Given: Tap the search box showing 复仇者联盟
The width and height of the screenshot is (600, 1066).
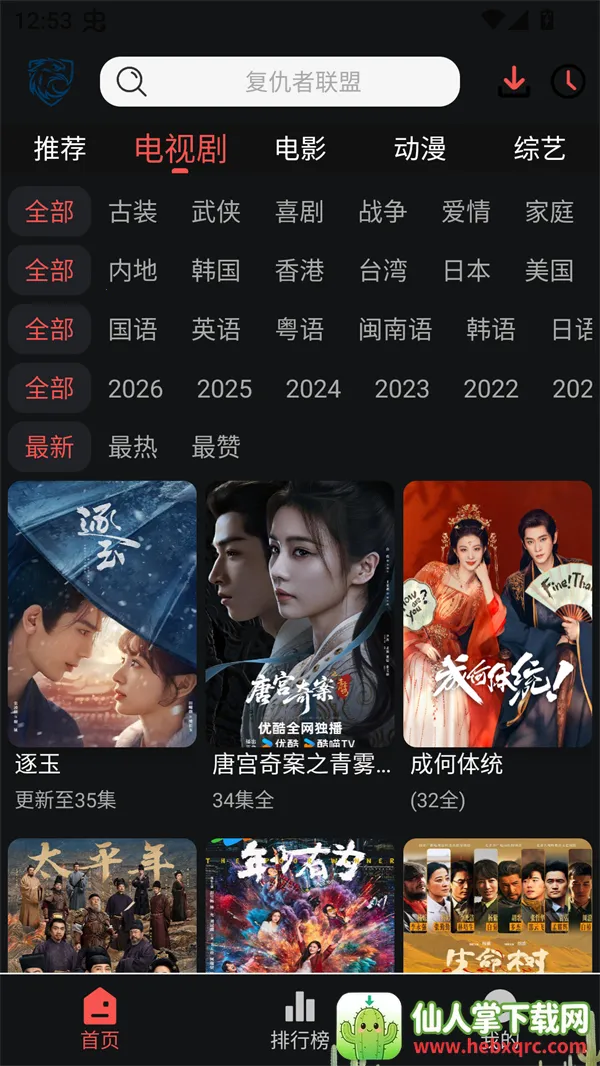Looking at the screenshot, I should 280,82.
